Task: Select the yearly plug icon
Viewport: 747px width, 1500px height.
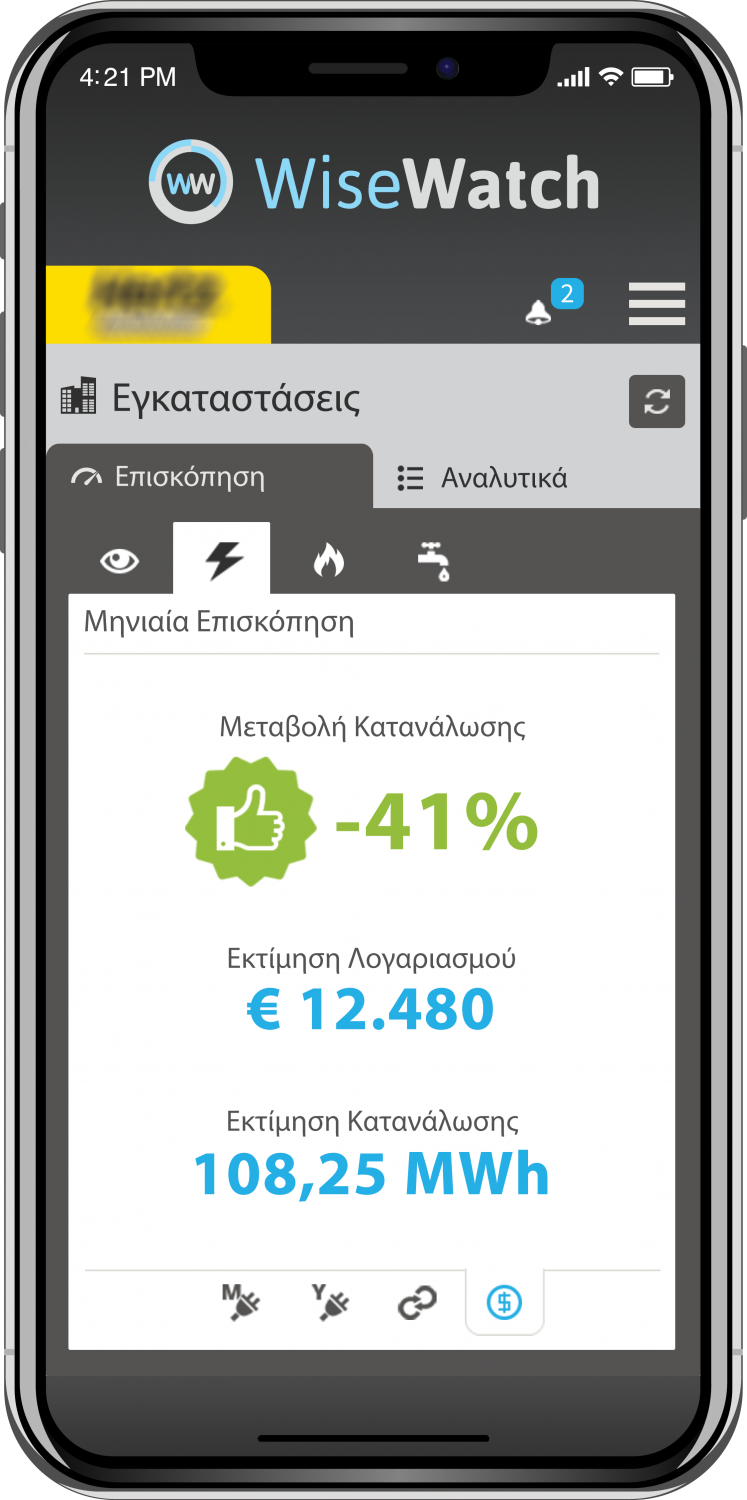Action: coord(330,1303)
